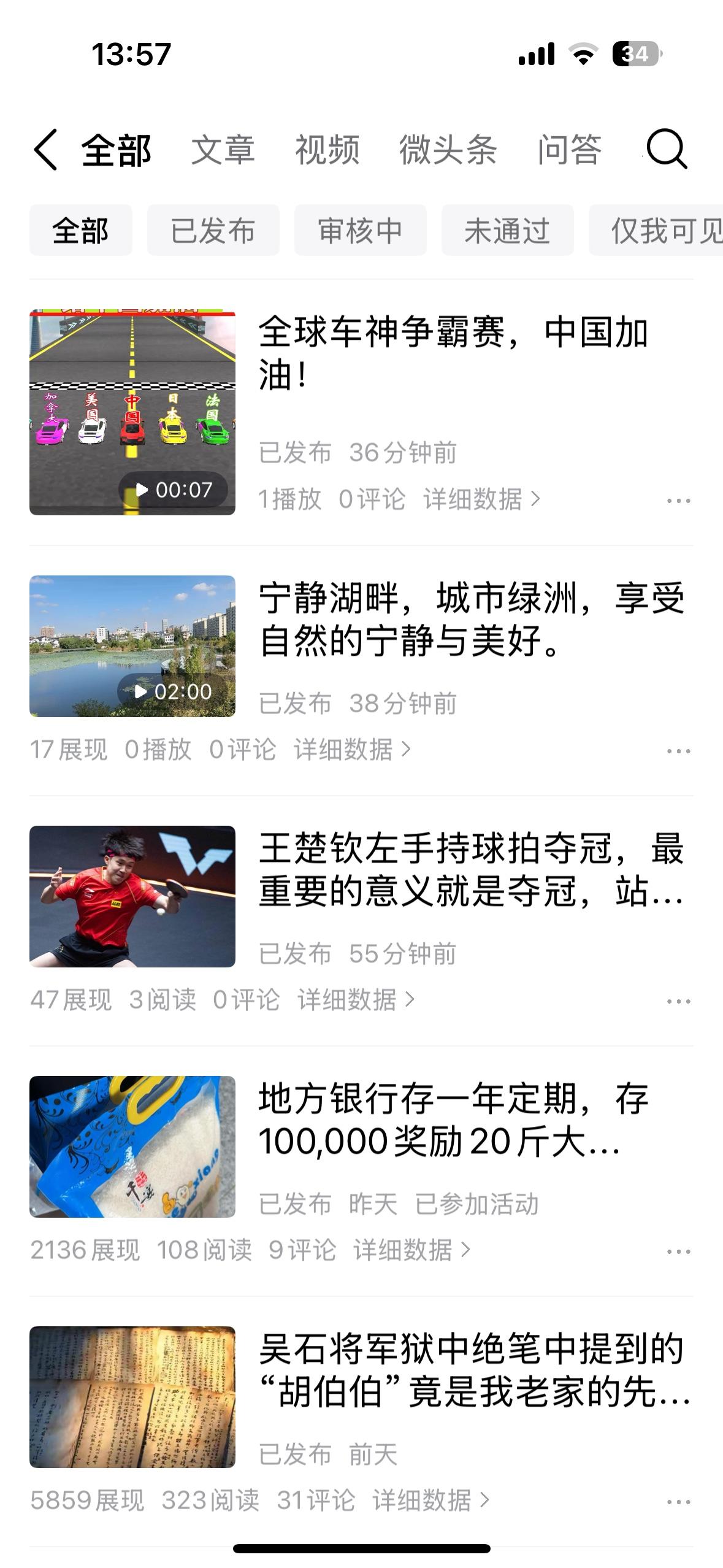
Task: Open the search magnifier icon
Action: click(667, 149)
